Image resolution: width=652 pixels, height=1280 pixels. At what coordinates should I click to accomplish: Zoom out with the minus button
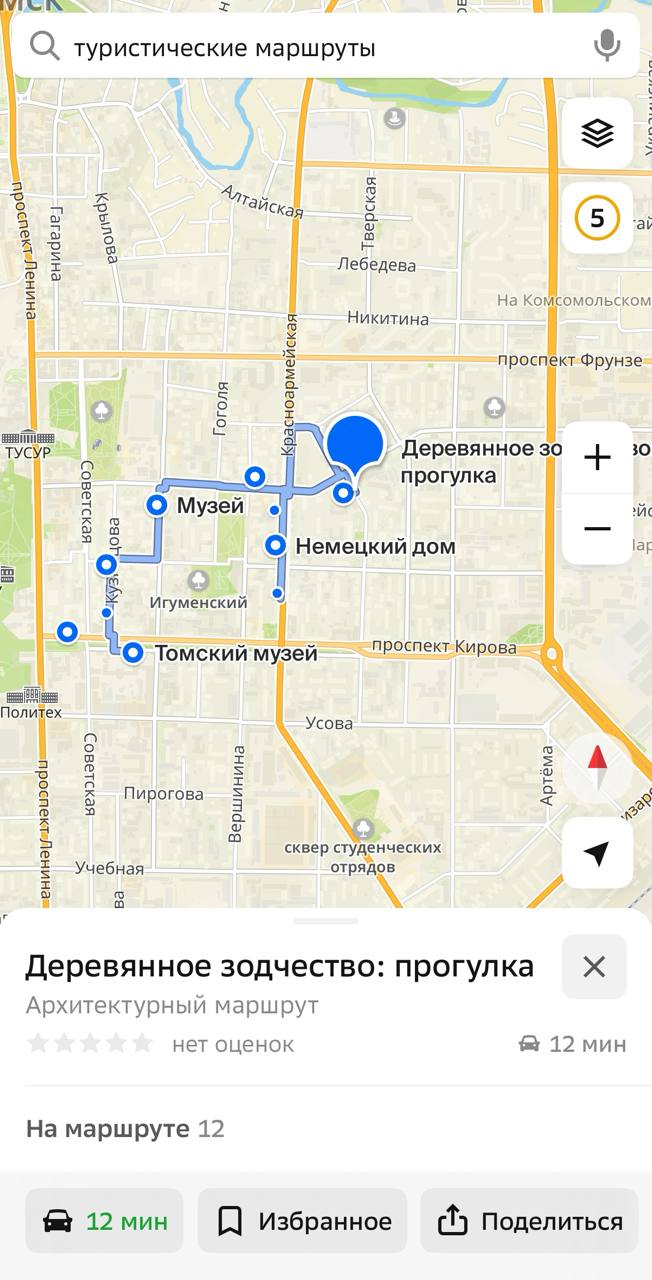pyautogui.click(x=597, y=529)
